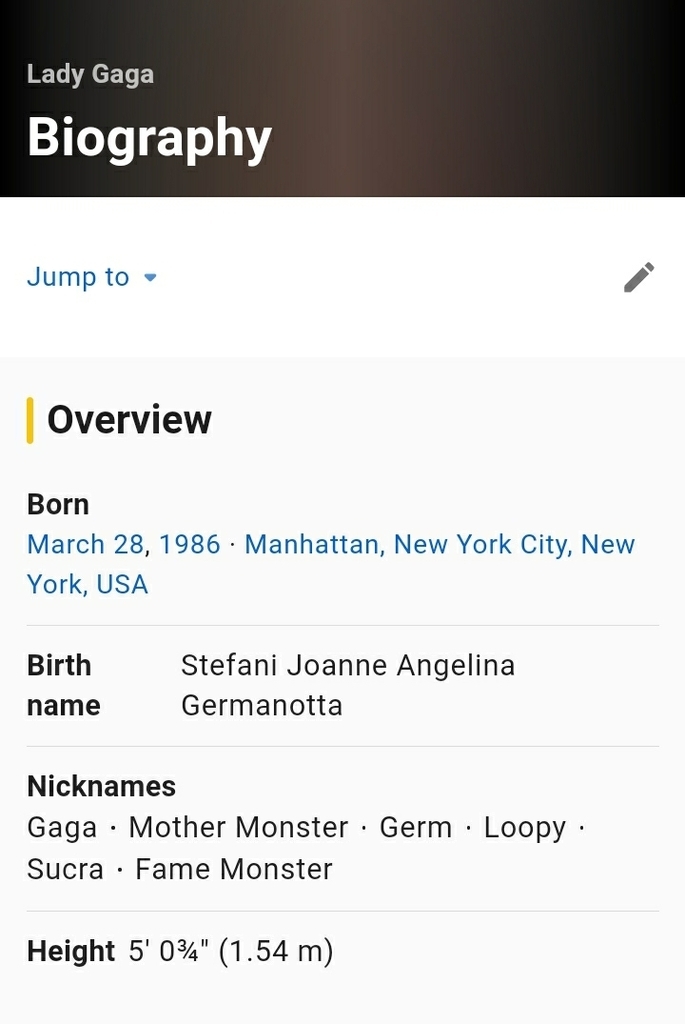Open the Lady Gaga name link
685x1024 pixels.
[x=90, y=74]
